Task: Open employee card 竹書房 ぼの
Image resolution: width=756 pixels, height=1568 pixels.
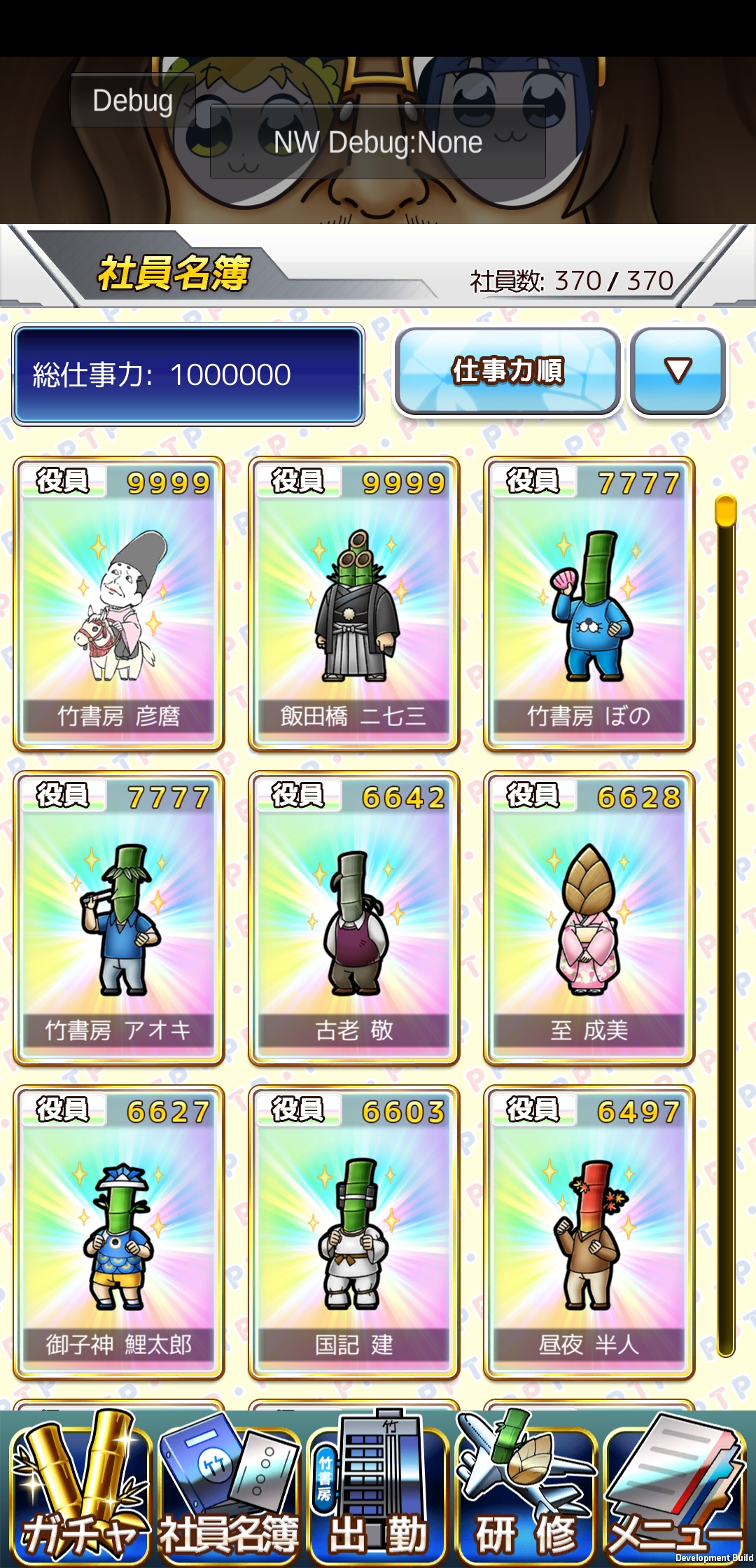Action: coord(589,604)
